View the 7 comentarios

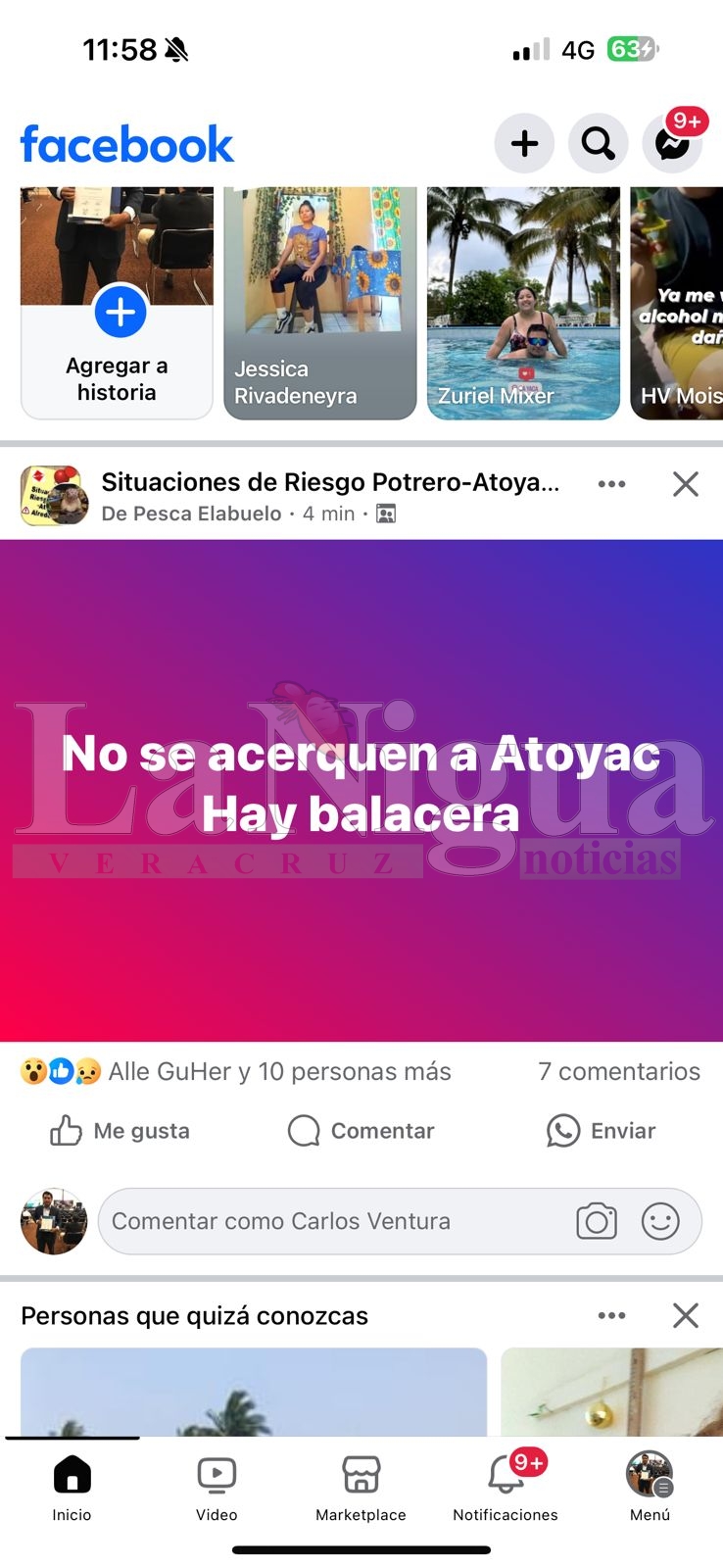[618, 1071]
